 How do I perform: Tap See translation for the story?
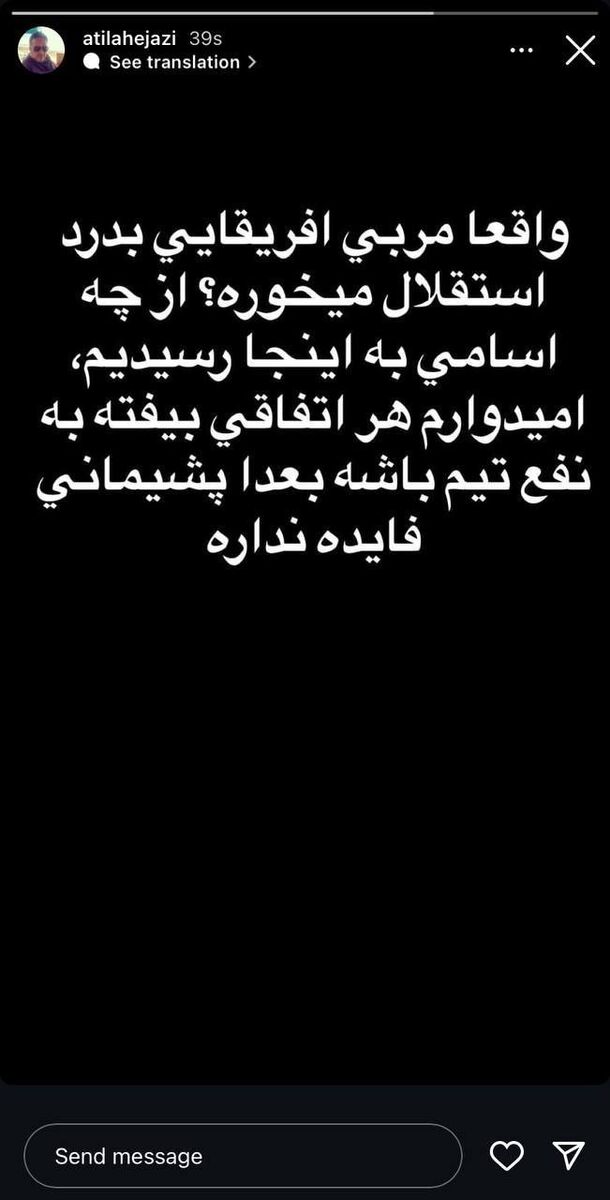click(x=175, y=62)
